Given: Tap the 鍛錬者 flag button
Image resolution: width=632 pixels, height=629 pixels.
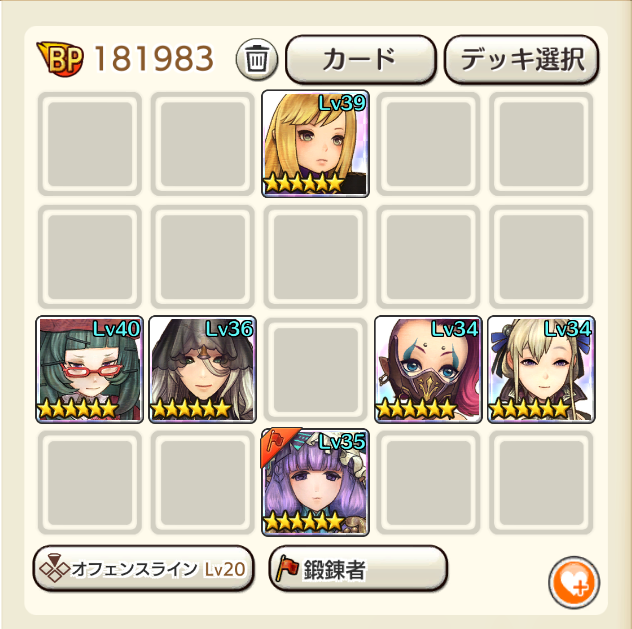Looking at the screenshot, I should [x=358, y=569].
